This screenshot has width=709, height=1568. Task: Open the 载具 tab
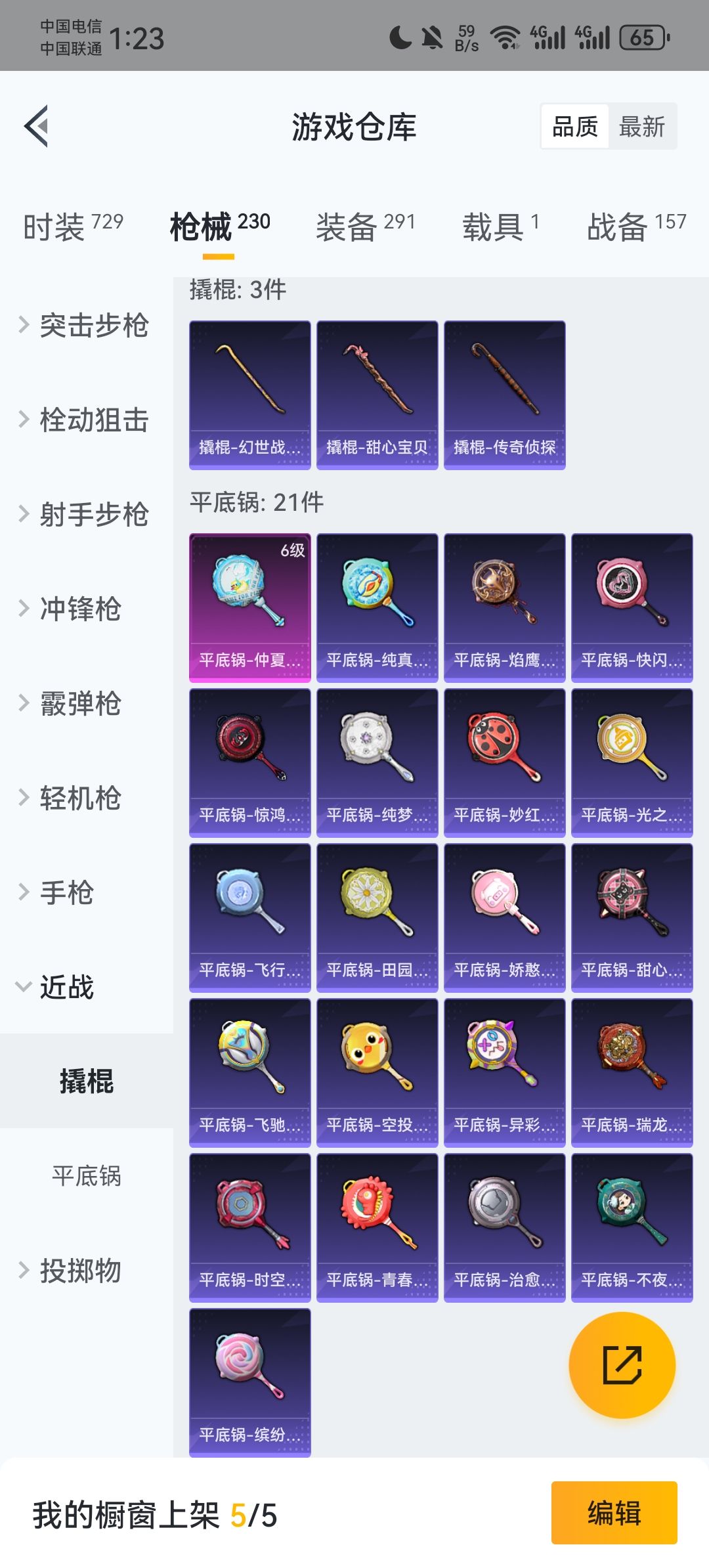(500, 227)
